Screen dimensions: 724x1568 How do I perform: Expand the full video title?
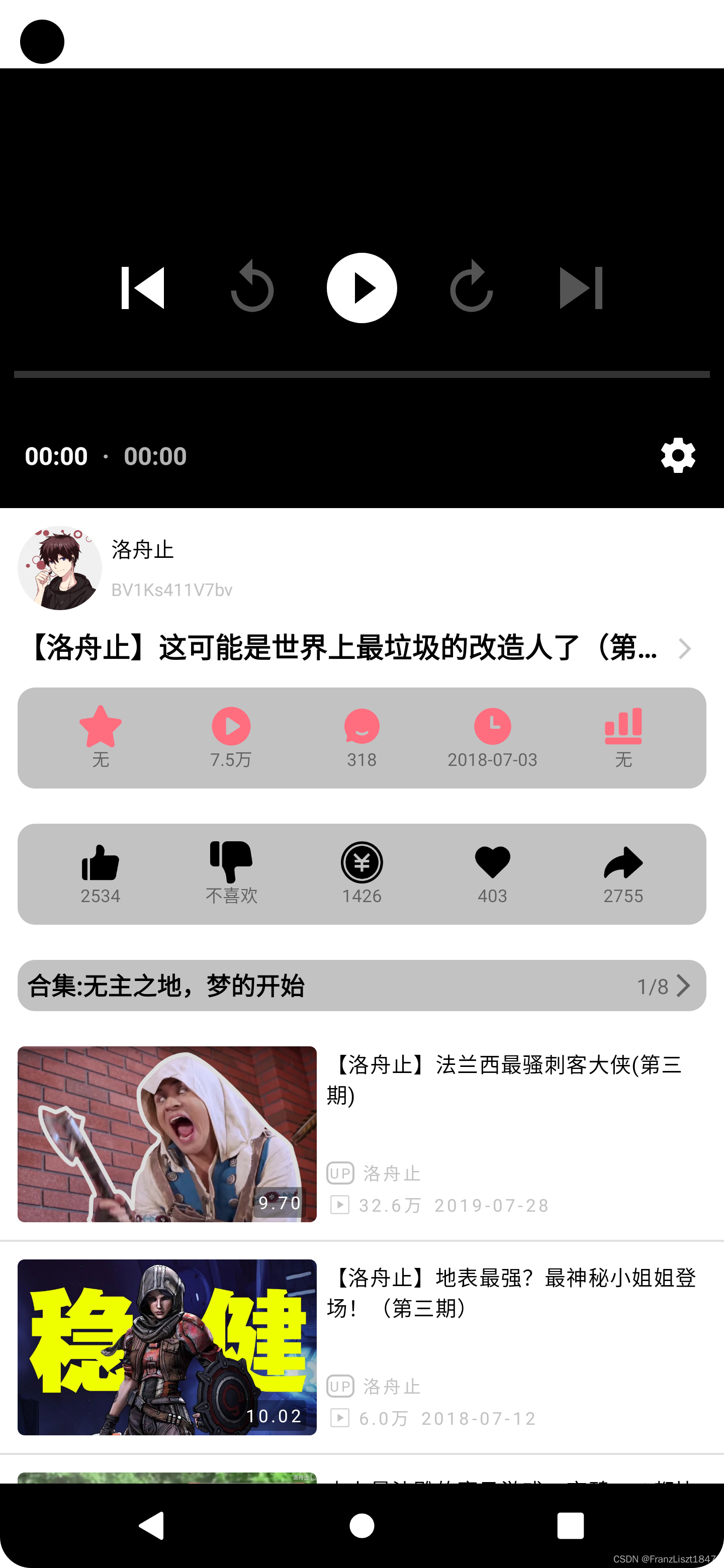684,648
